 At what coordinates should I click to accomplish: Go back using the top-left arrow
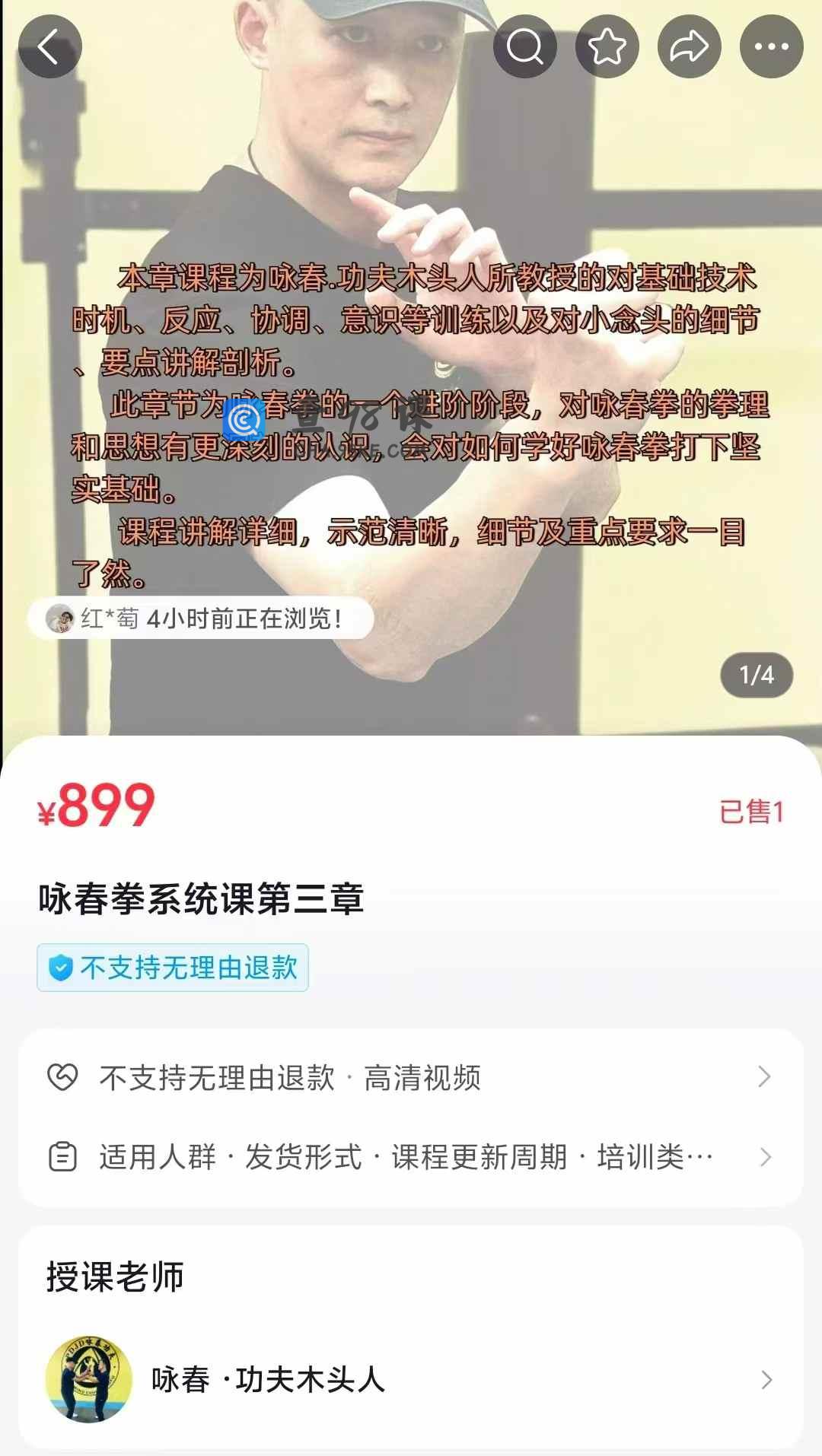click(x=49, y=46)
